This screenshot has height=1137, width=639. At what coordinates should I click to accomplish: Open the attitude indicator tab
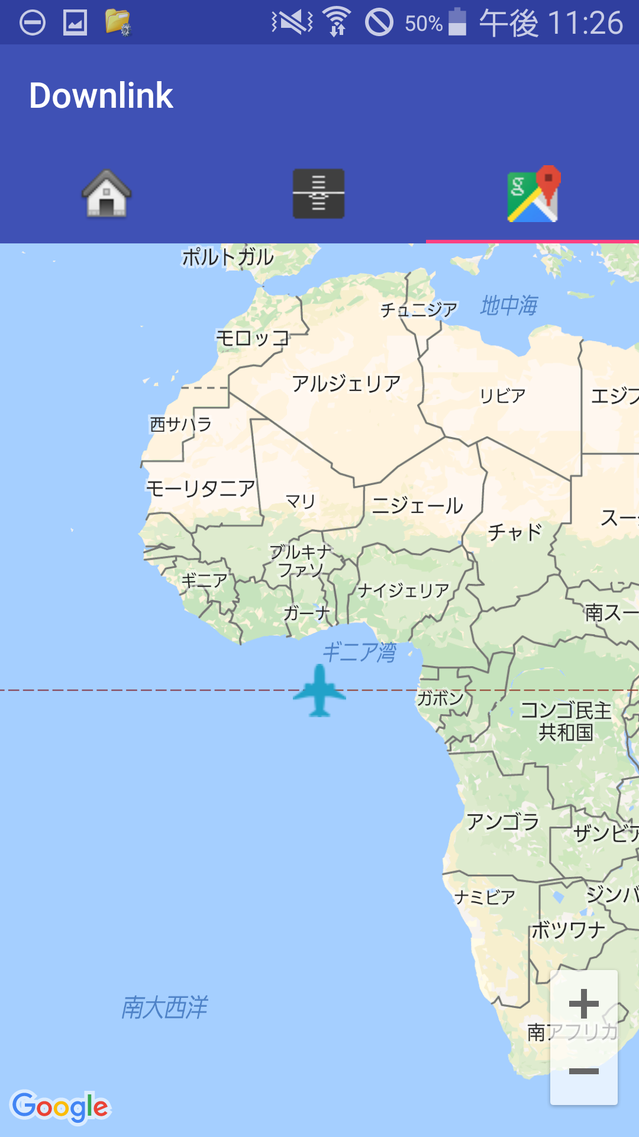pyautogui.click(x=319, y=193)
